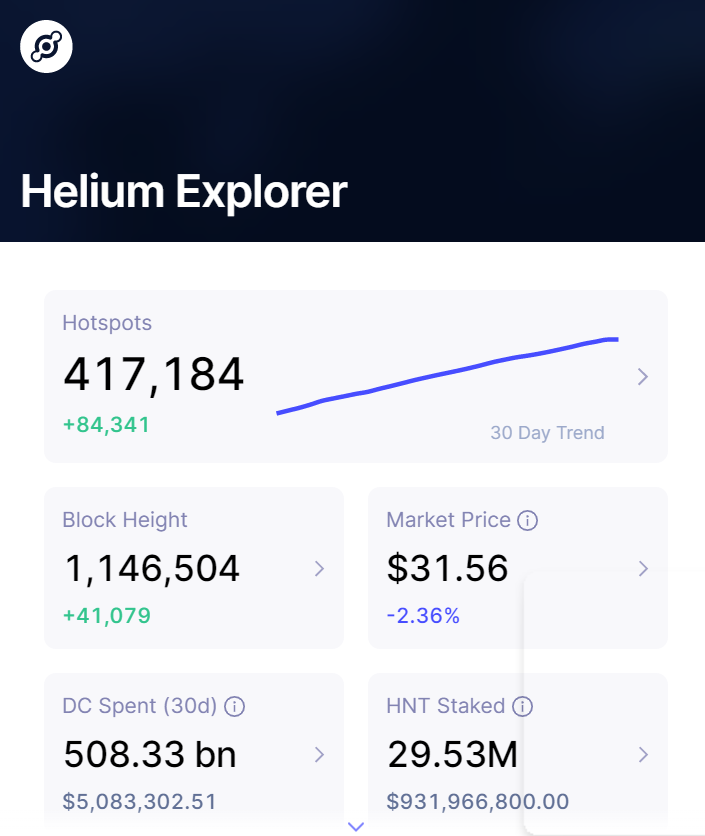Show info for HNT Staked
Image resolution: width=705 pixels, height=836 pixels.
(x=522, y=706)
